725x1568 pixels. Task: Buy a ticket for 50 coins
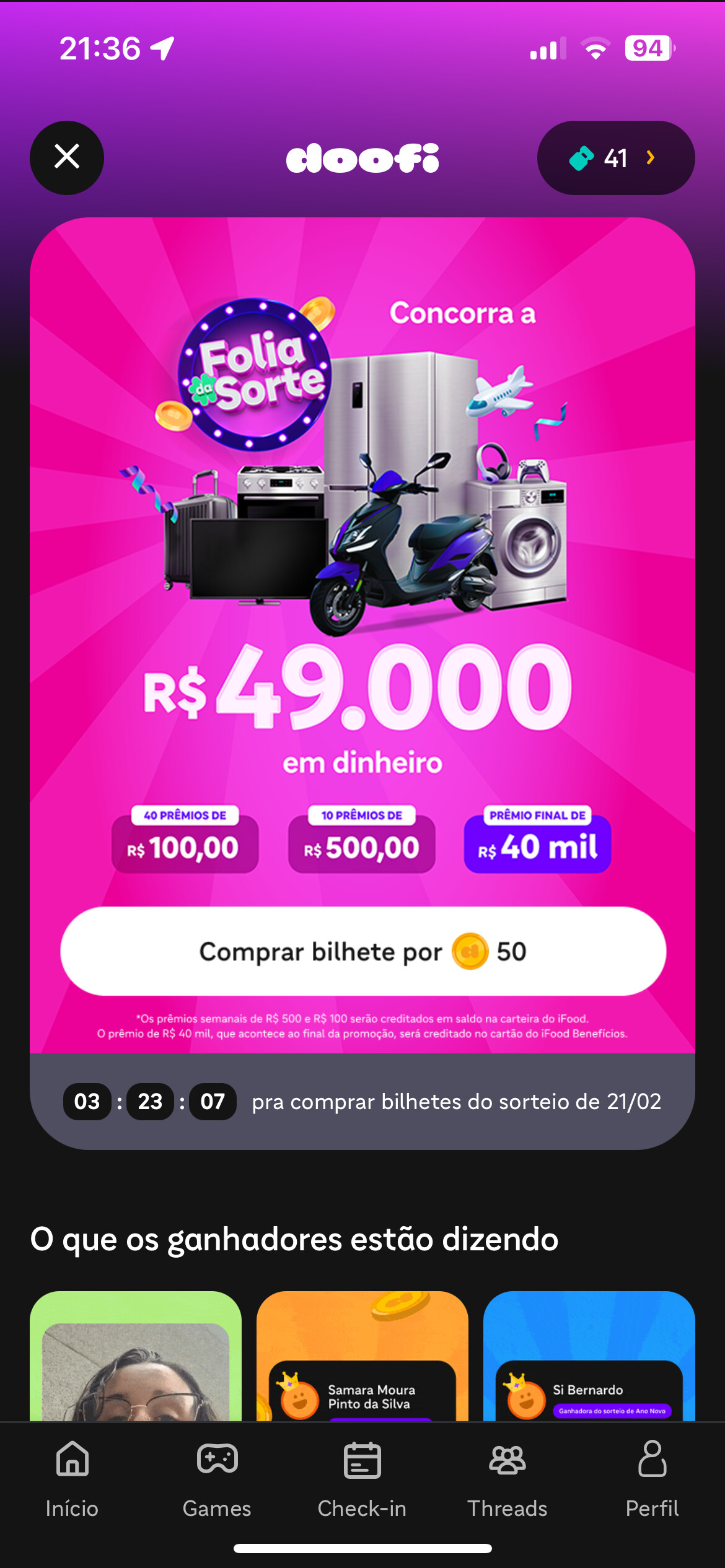coord(362,951)
